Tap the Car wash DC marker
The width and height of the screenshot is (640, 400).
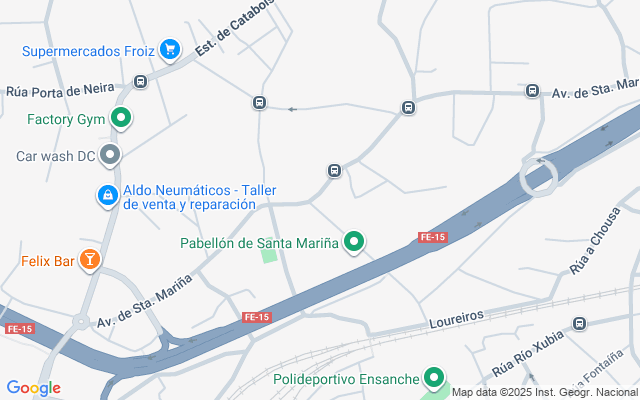pyautogui.click(x=111, y=155)
